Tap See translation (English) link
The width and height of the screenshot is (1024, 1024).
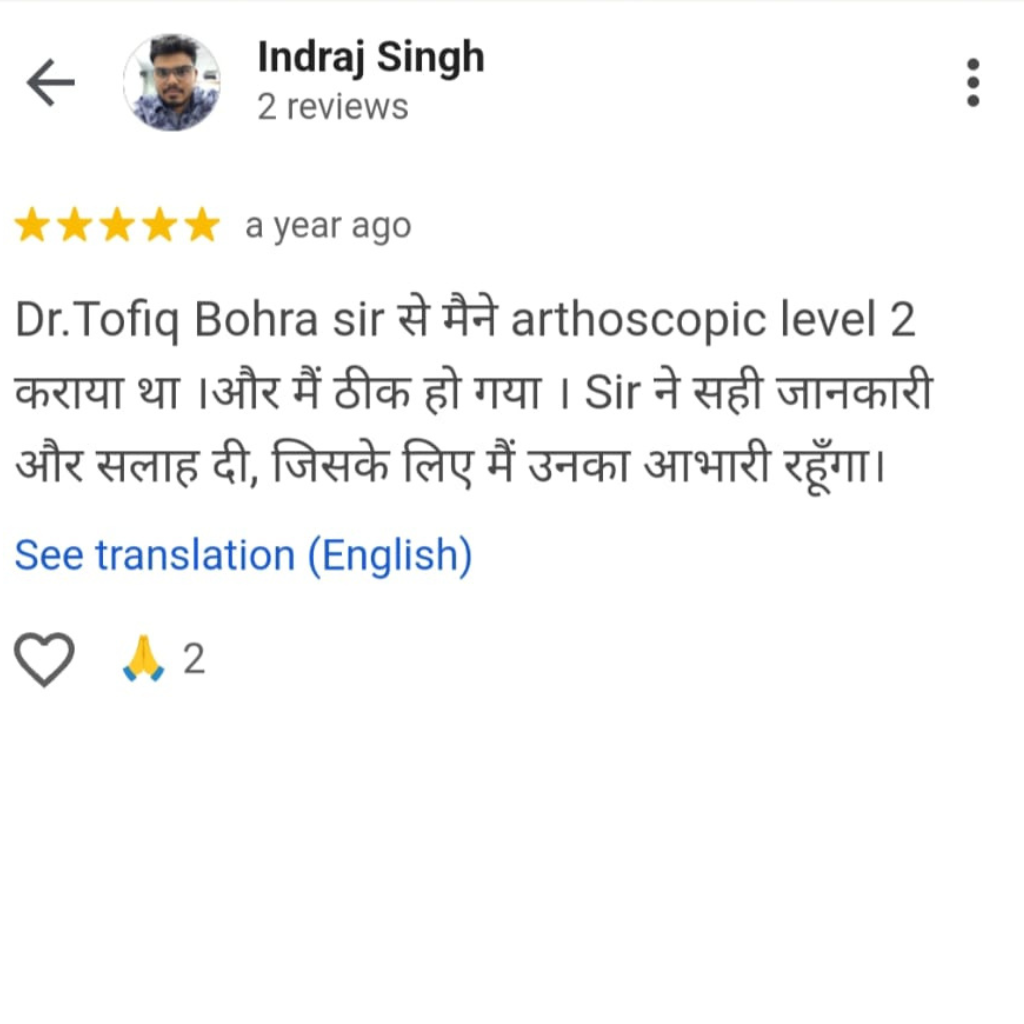pos(243,555)
